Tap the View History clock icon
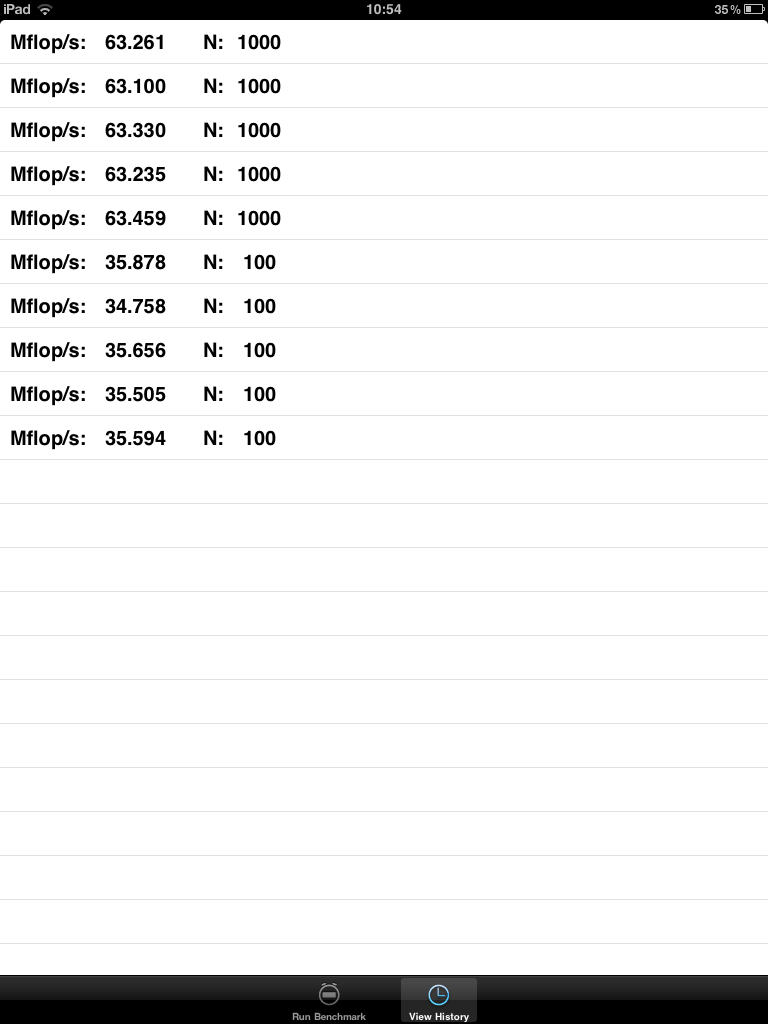The height and width of the screenshot is (1024, 768). pyautogui.click(x=438, y=993)
